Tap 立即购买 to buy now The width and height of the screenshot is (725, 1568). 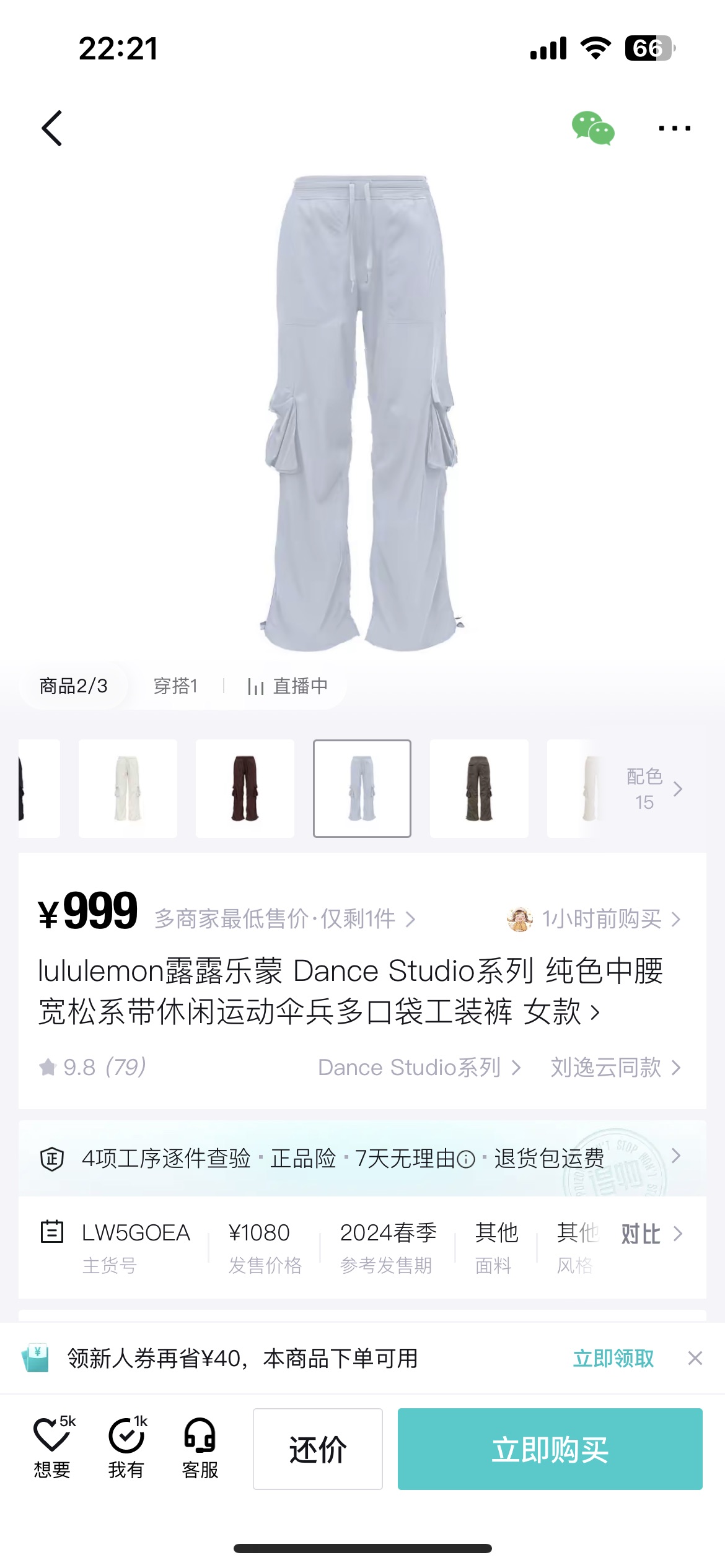tap(550, 1448)
